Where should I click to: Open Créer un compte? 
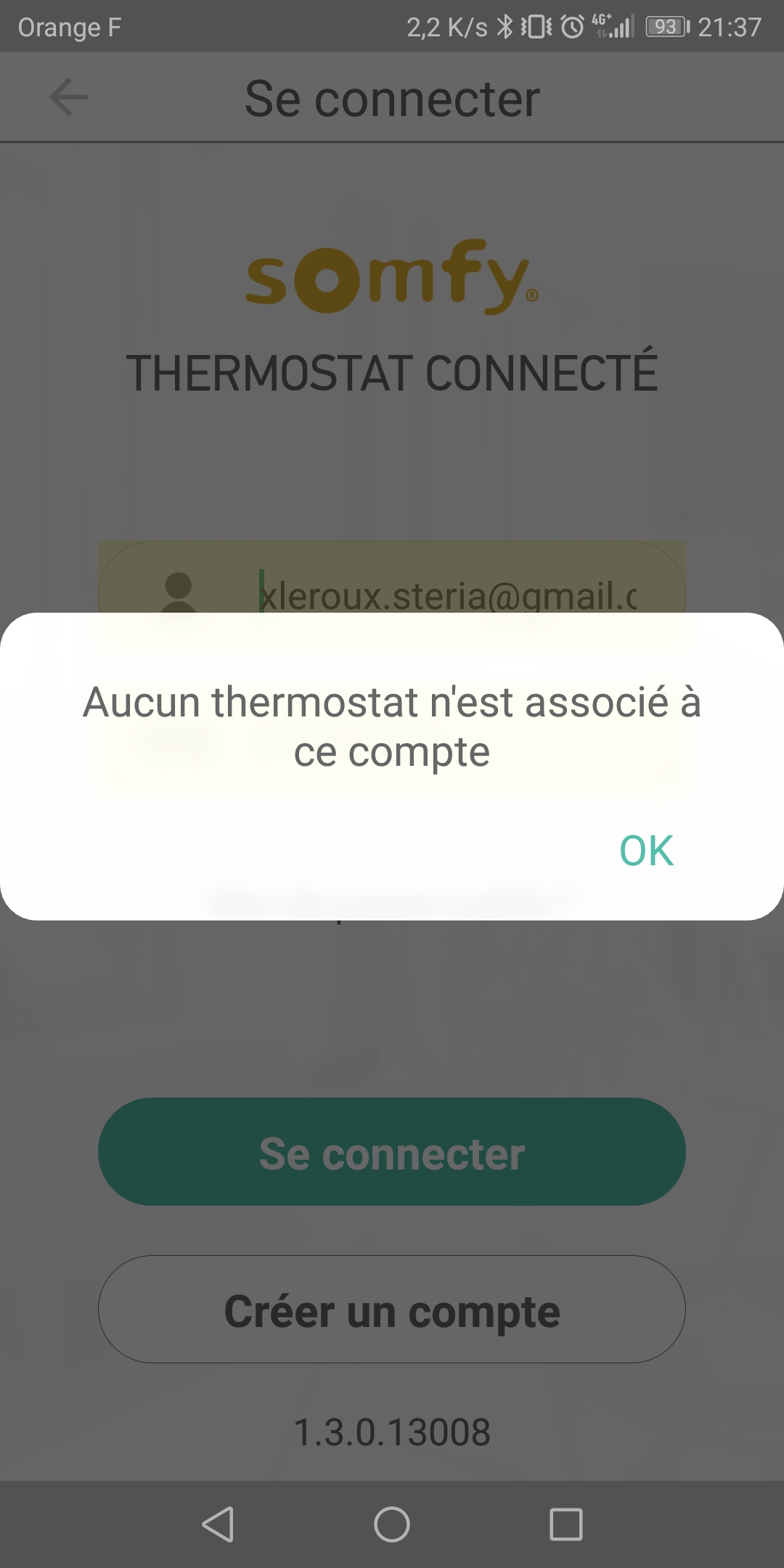point(392,1310)
